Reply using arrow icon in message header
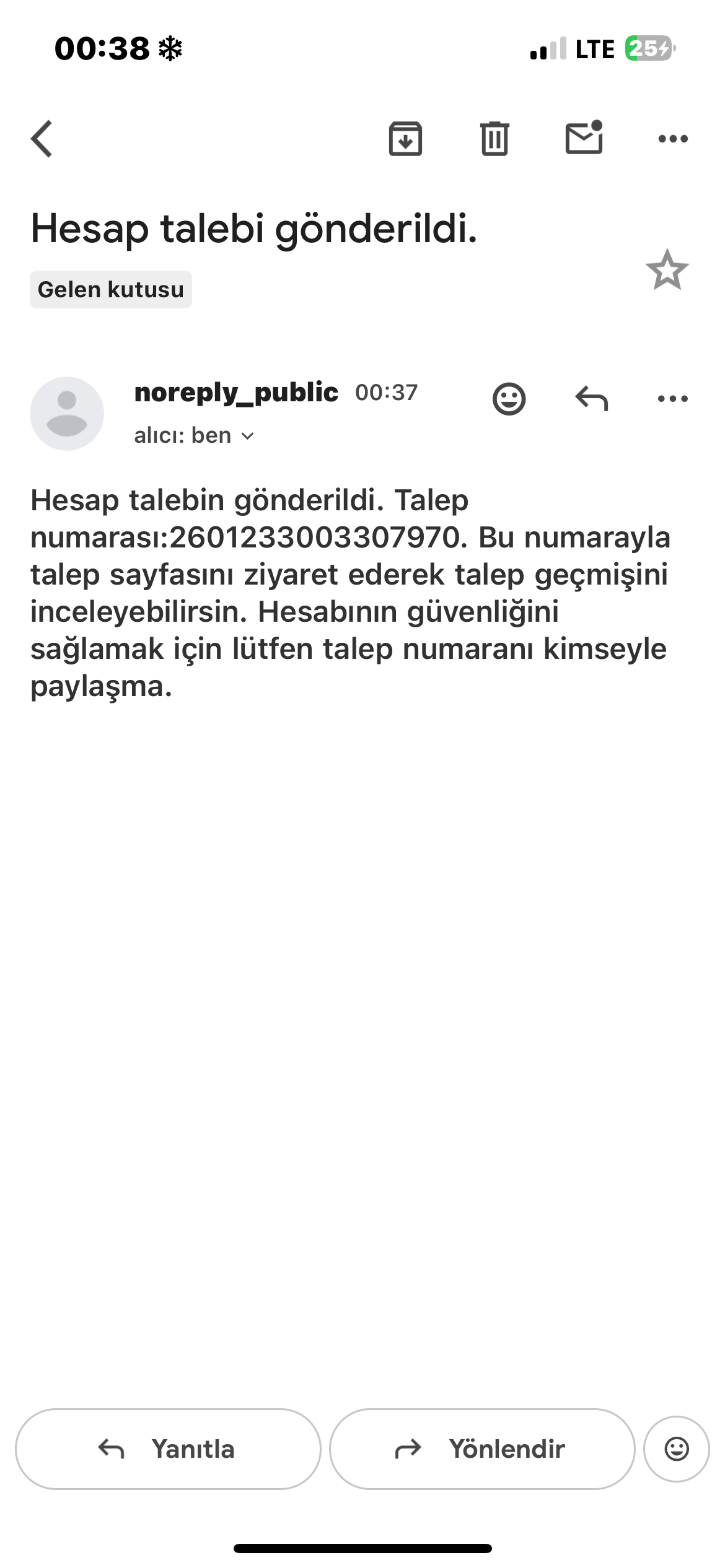Viewport: 725px width, 1568px height. 592,398
